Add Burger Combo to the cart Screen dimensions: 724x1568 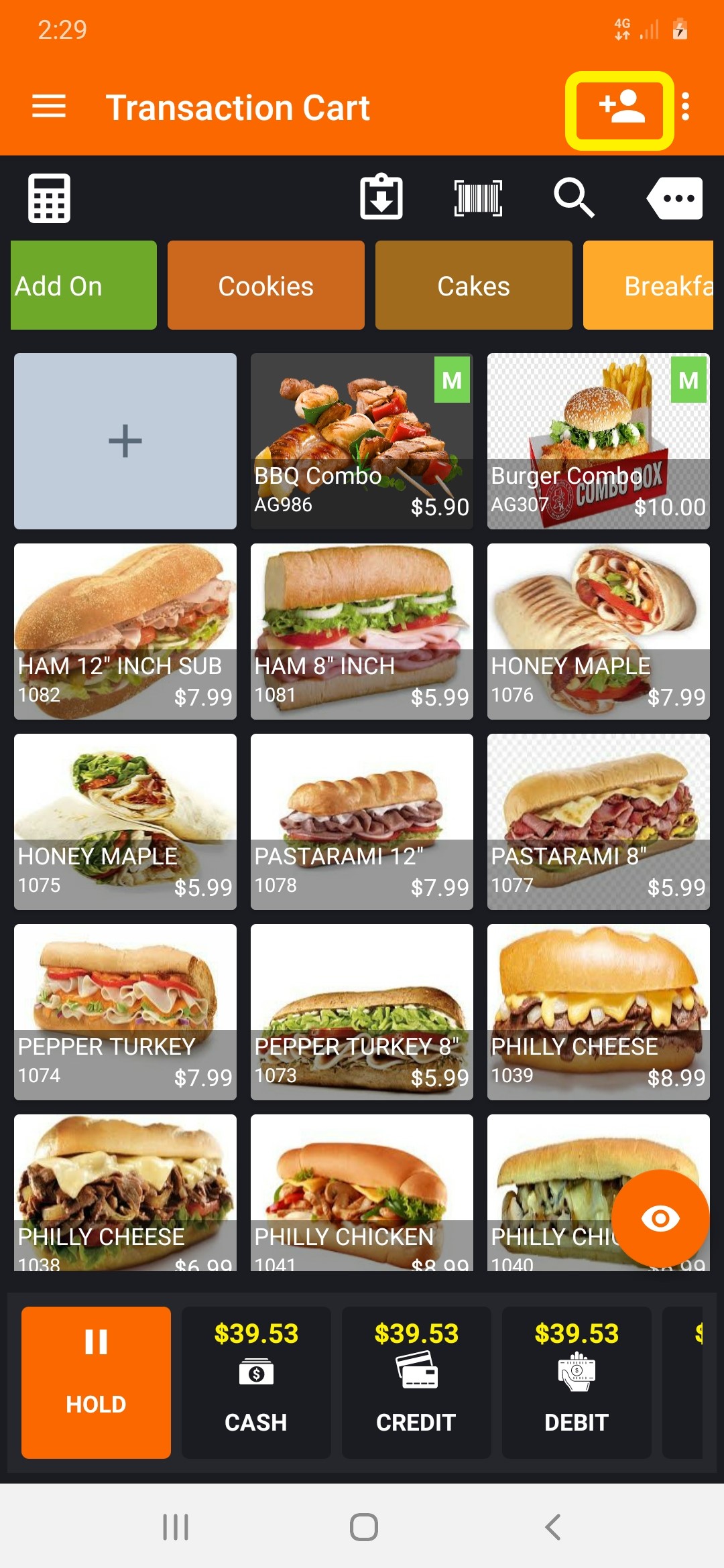click(x=598, y=441)
